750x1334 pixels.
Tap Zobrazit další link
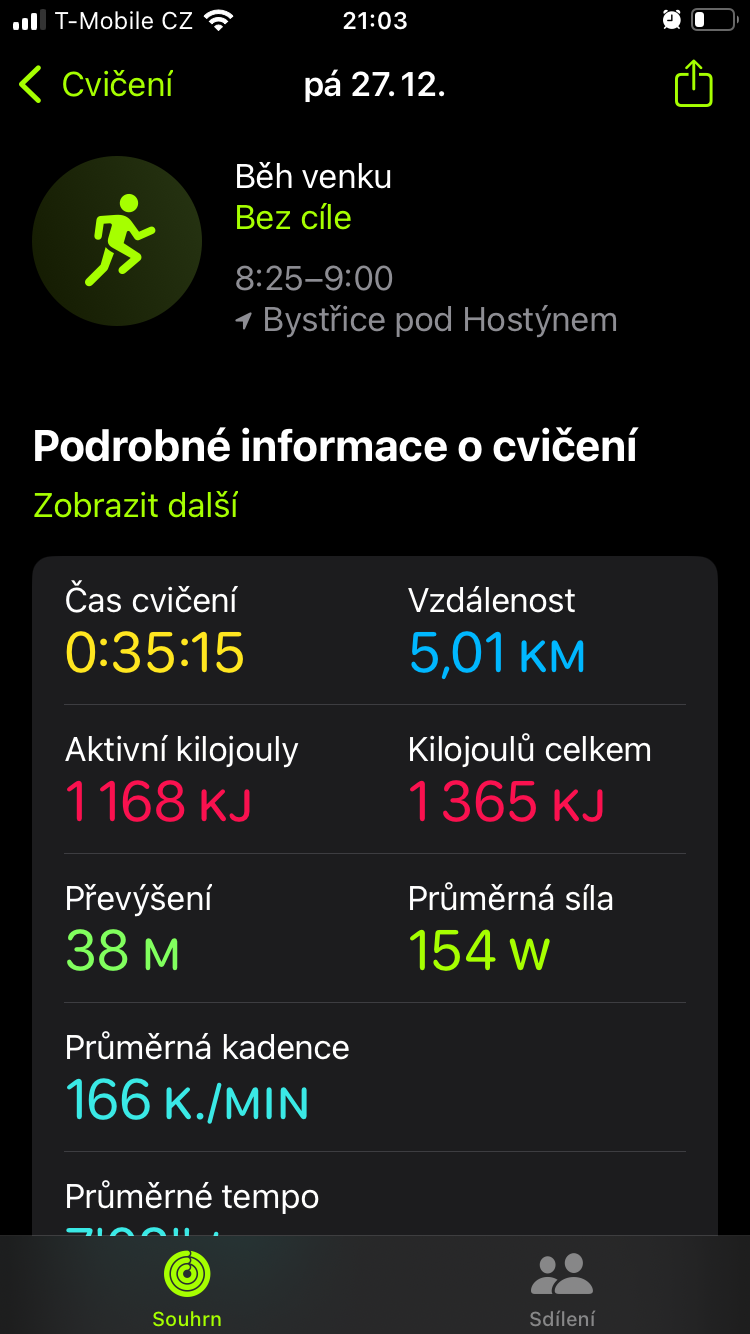(x=136, y=505)
